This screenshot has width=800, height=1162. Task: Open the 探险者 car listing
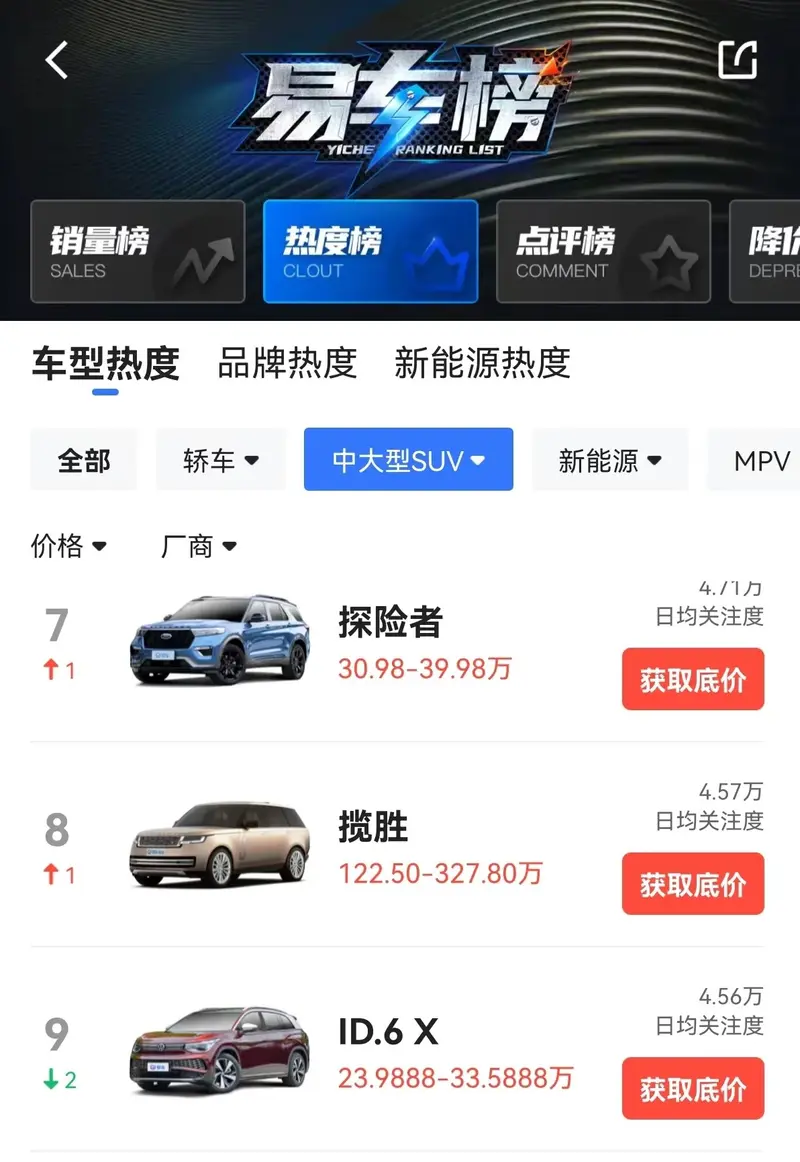[390, 623]
